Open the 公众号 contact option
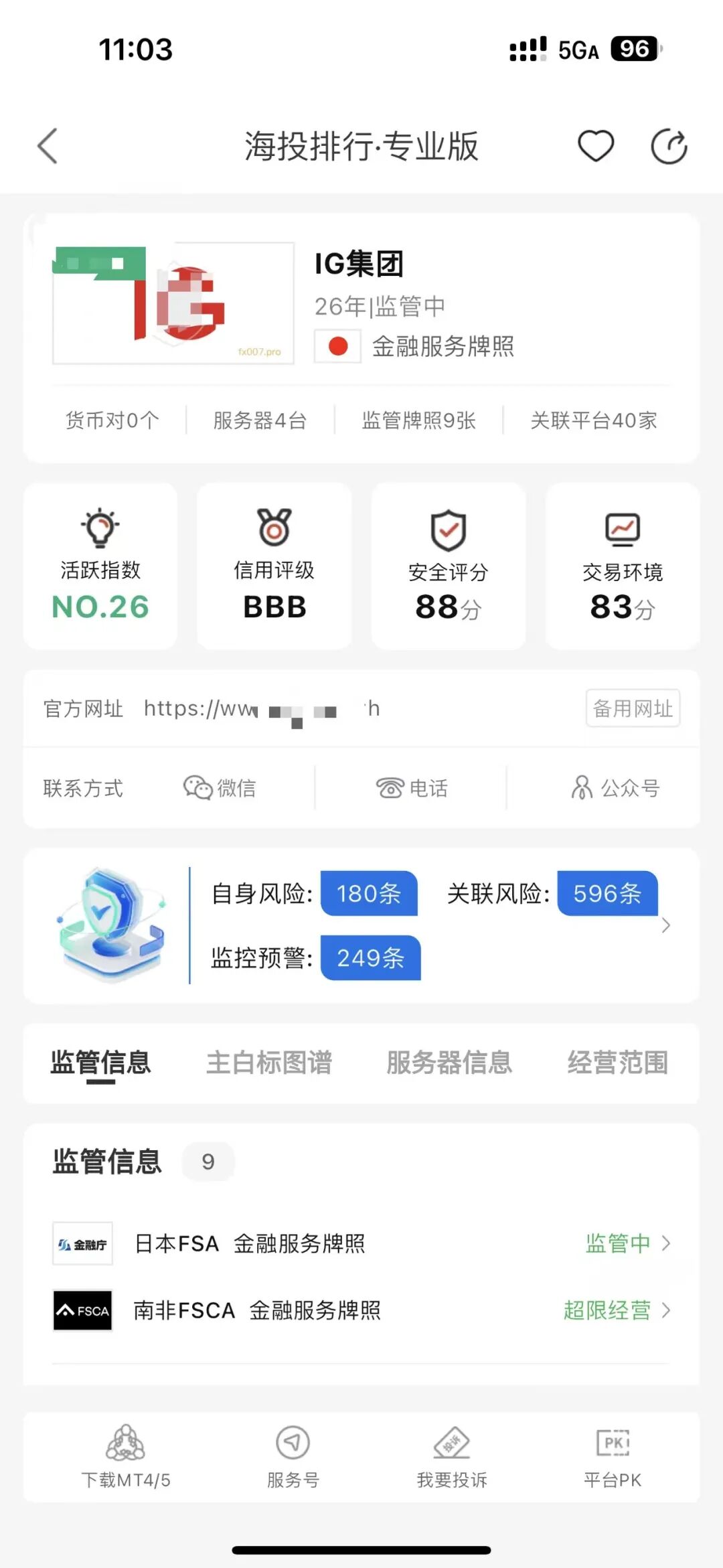Image resolution: width=723 pixels, height=1568 pixels. click(x=615, y=788)
